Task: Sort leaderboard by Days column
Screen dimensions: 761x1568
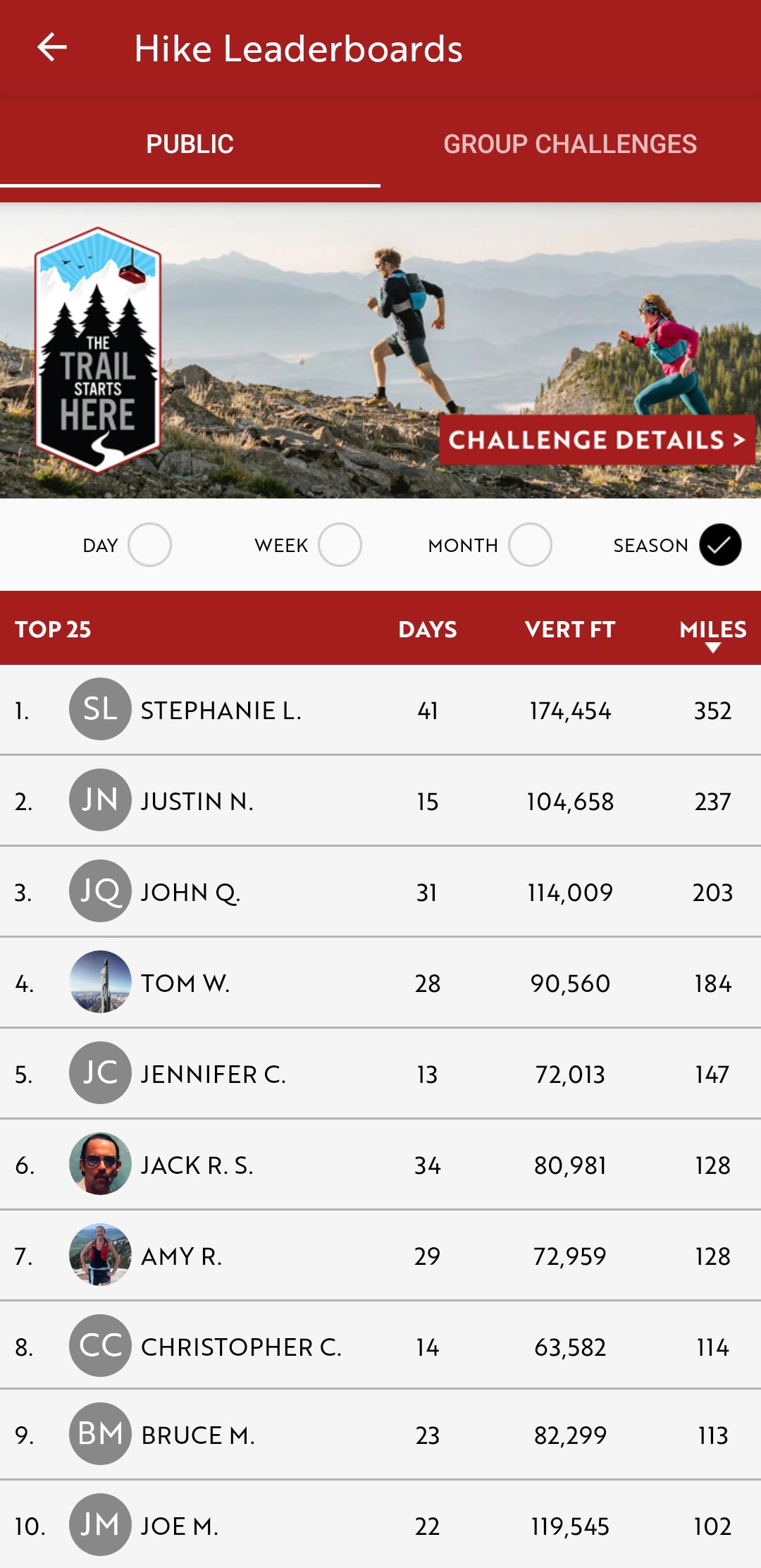Action: point(428,629)
